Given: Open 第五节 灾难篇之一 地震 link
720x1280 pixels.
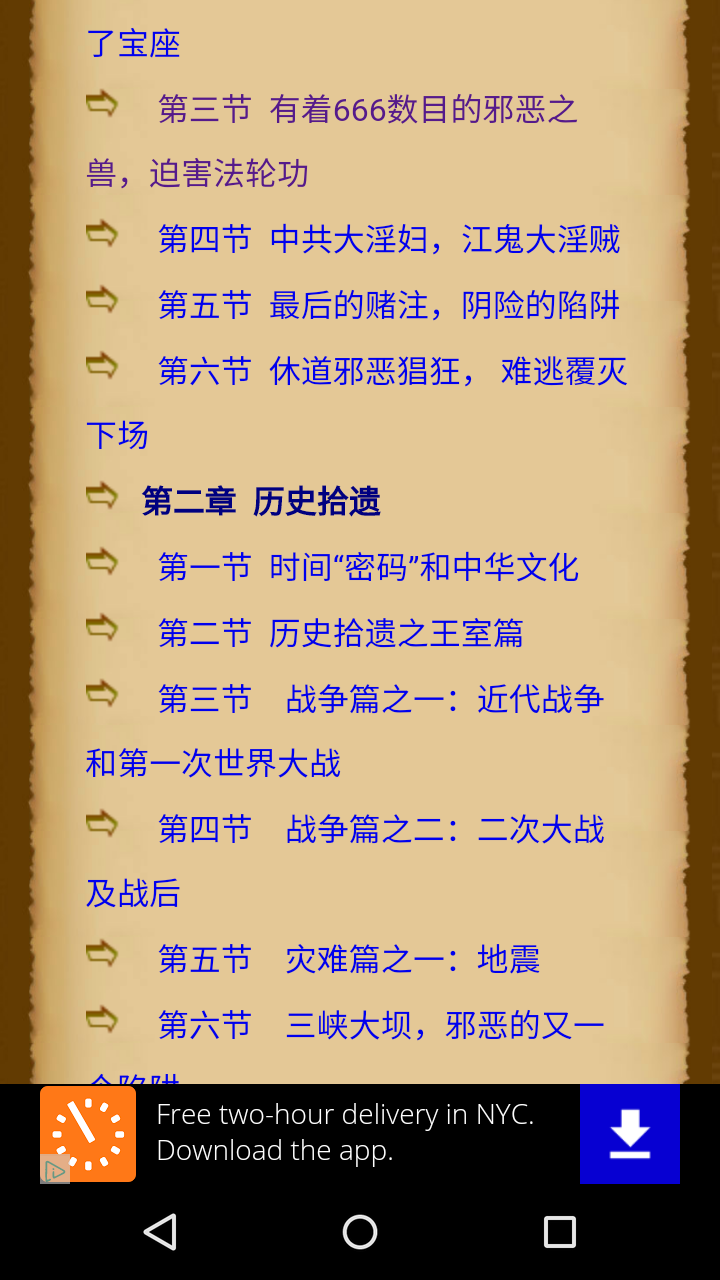Looking at the screenshot, I should click(348, 959).
